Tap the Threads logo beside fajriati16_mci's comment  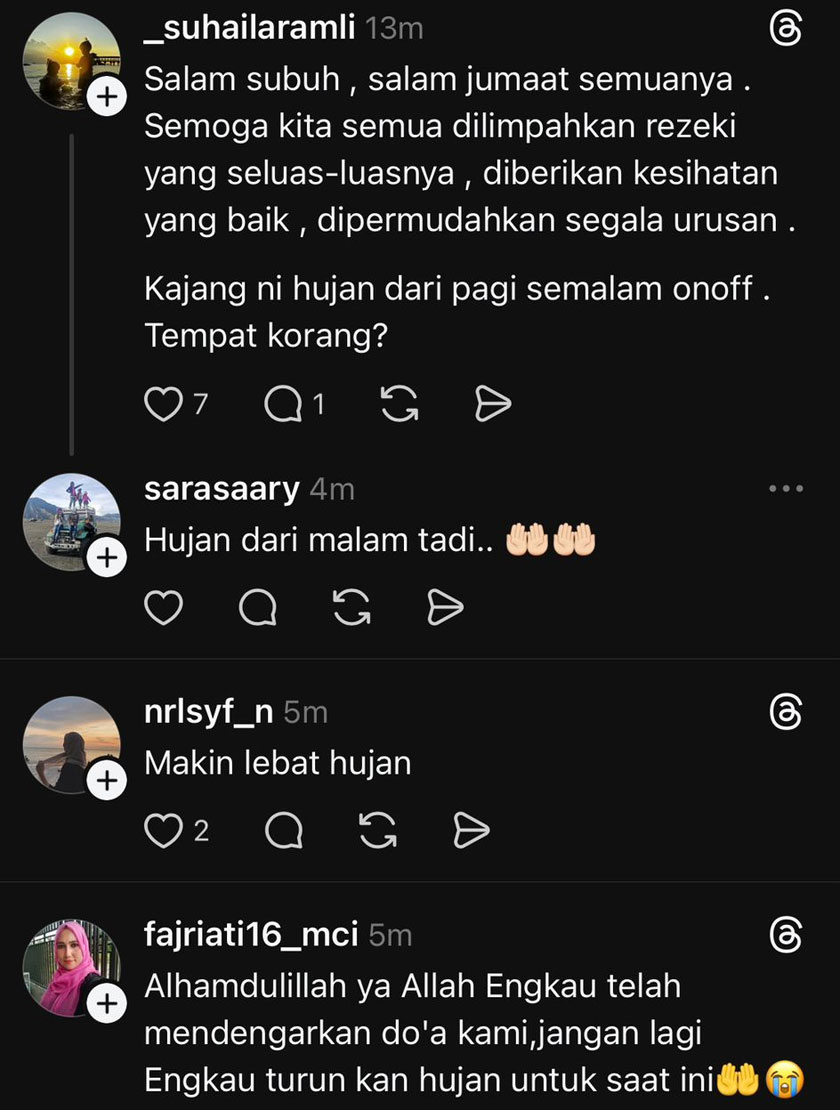788,937
